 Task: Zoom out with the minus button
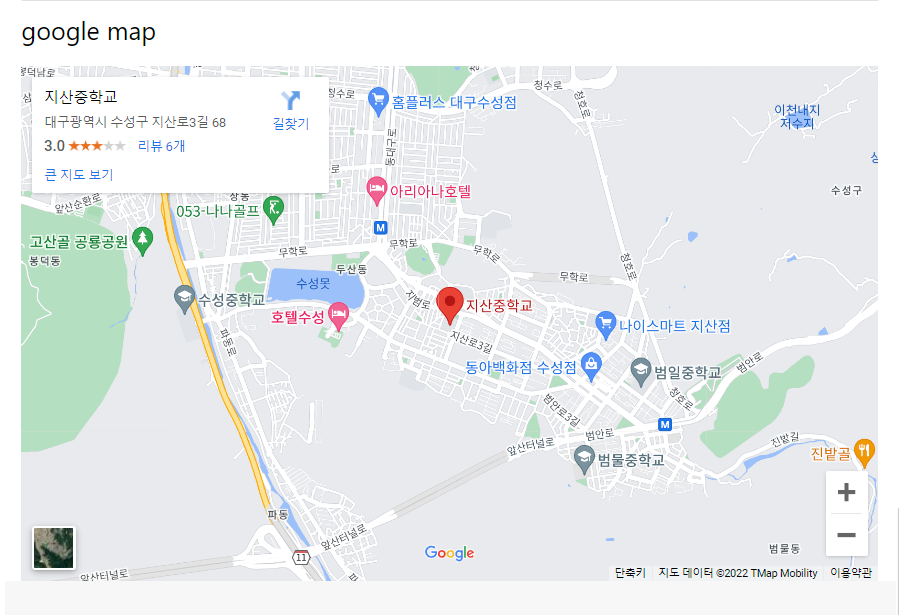[846, 535]
